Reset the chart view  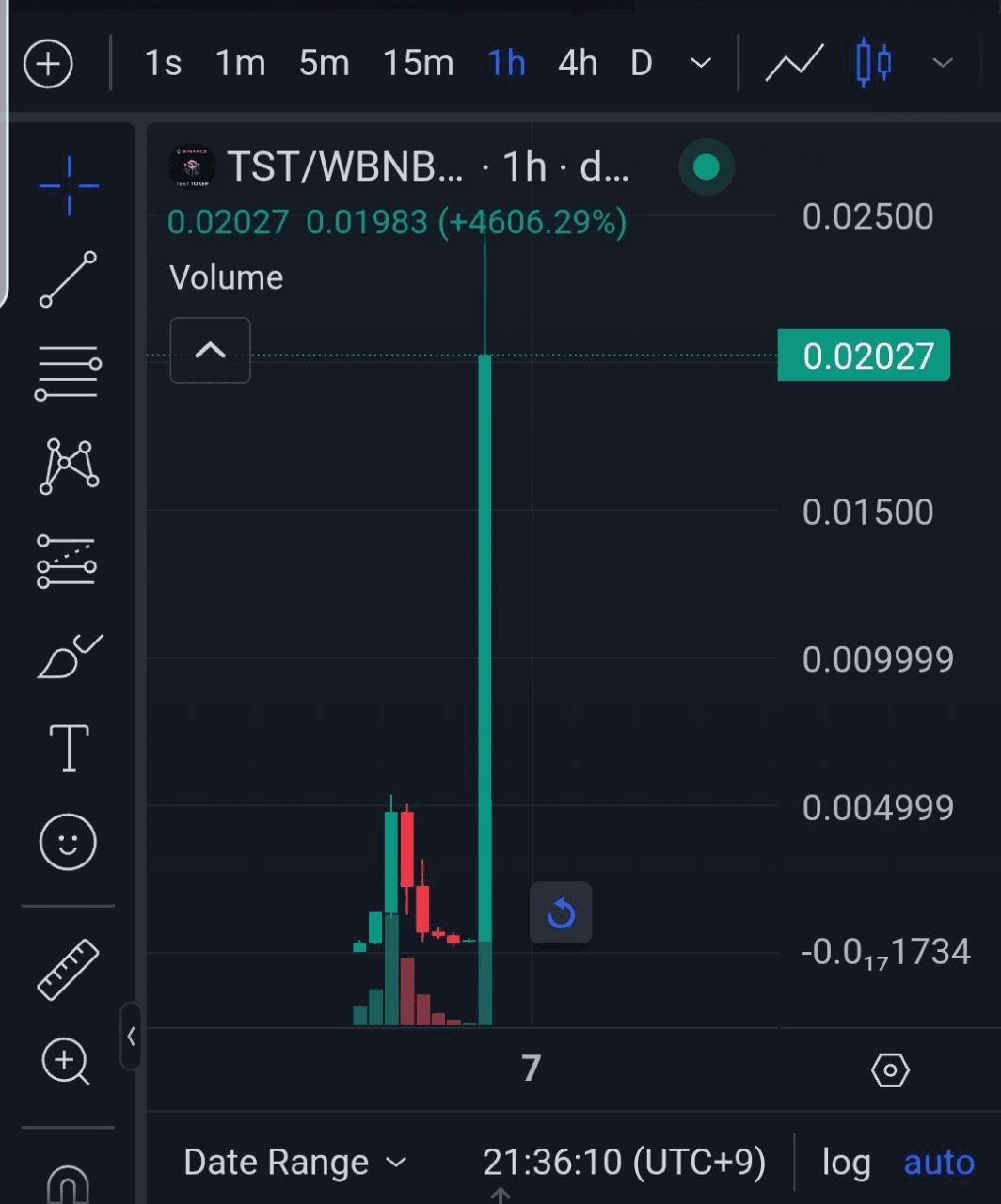561,912
